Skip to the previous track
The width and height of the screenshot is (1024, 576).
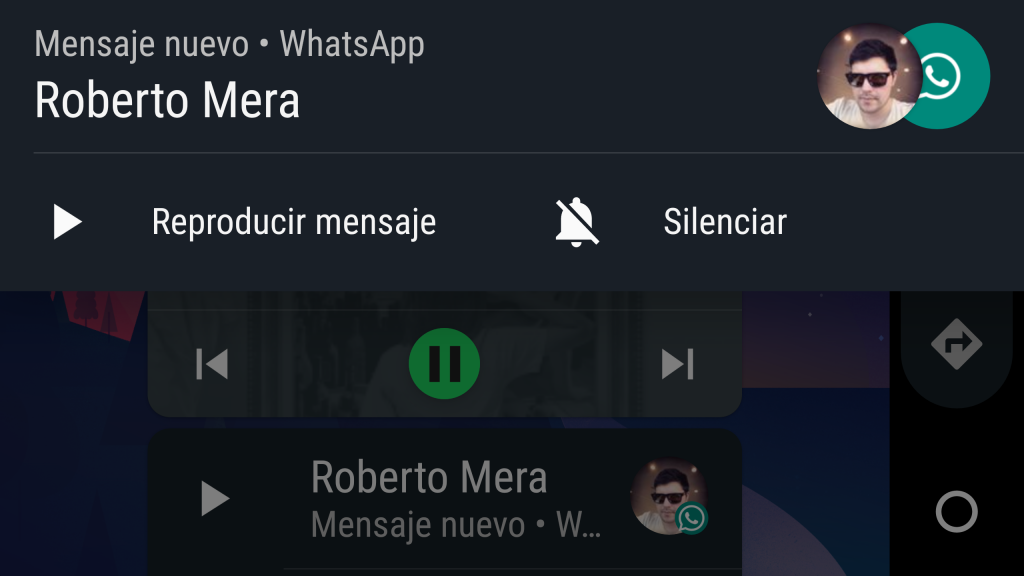[212, 365]
